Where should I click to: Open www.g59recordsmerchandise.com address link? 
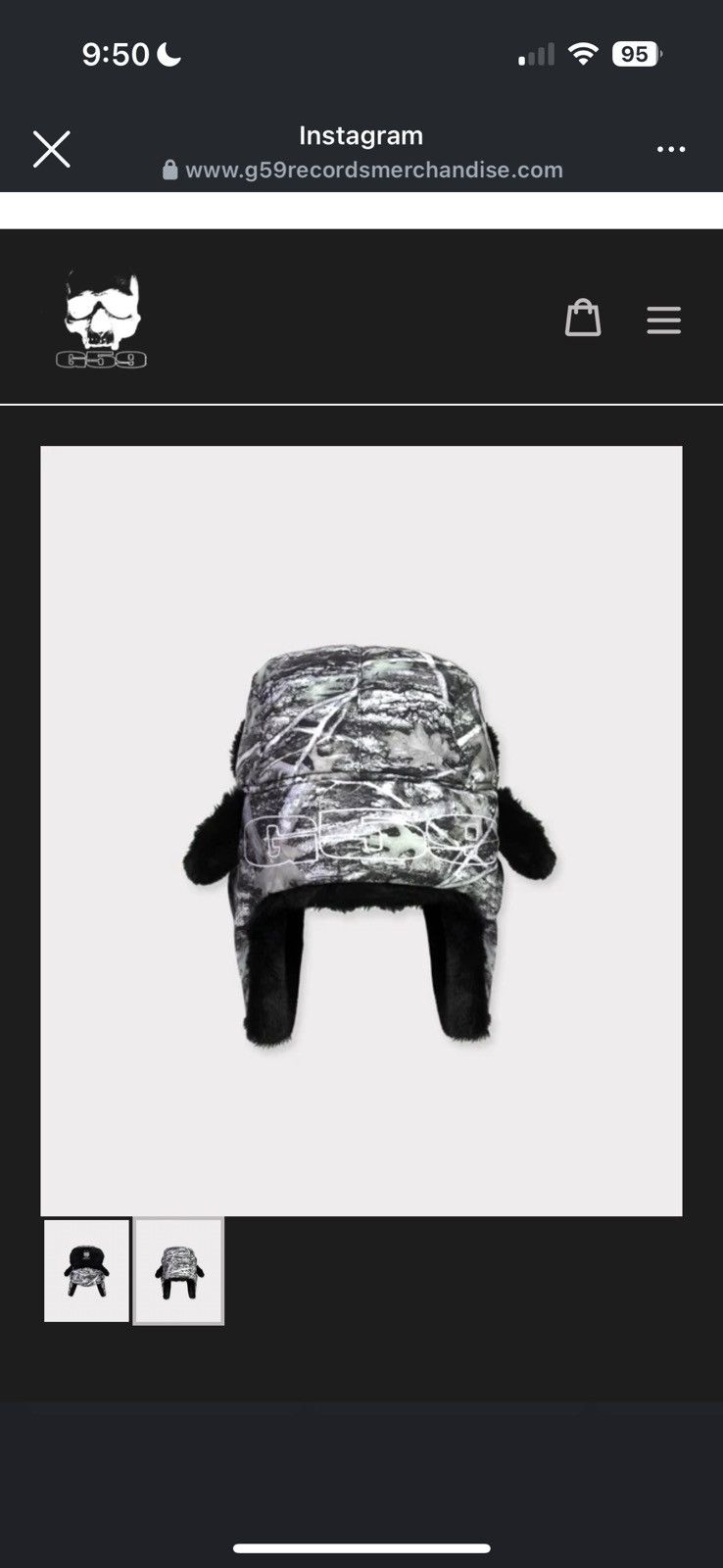pos(376,170)
